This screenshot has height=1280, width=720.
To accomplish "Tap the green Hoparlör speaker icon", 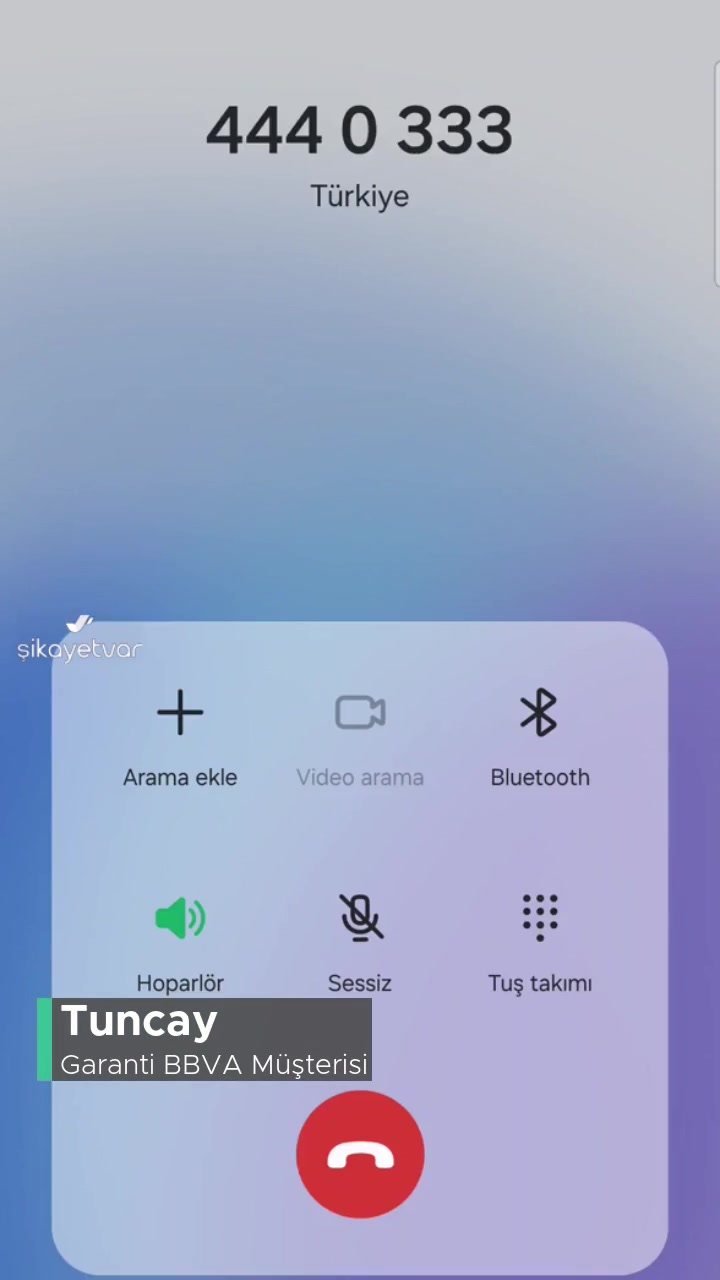I will coord(180,918).
